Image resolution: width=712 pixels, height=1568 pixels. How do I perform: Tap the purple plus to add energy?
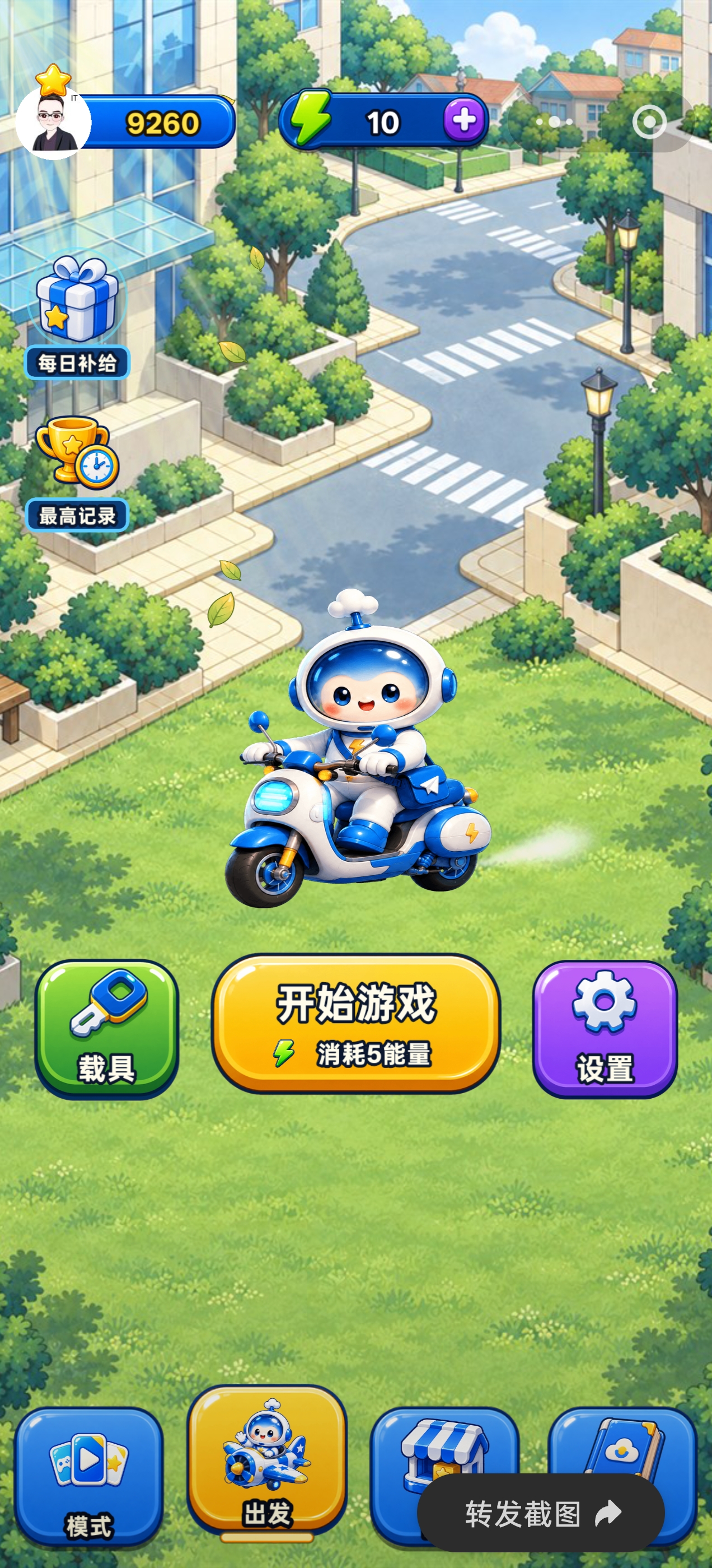click(465, 120)
